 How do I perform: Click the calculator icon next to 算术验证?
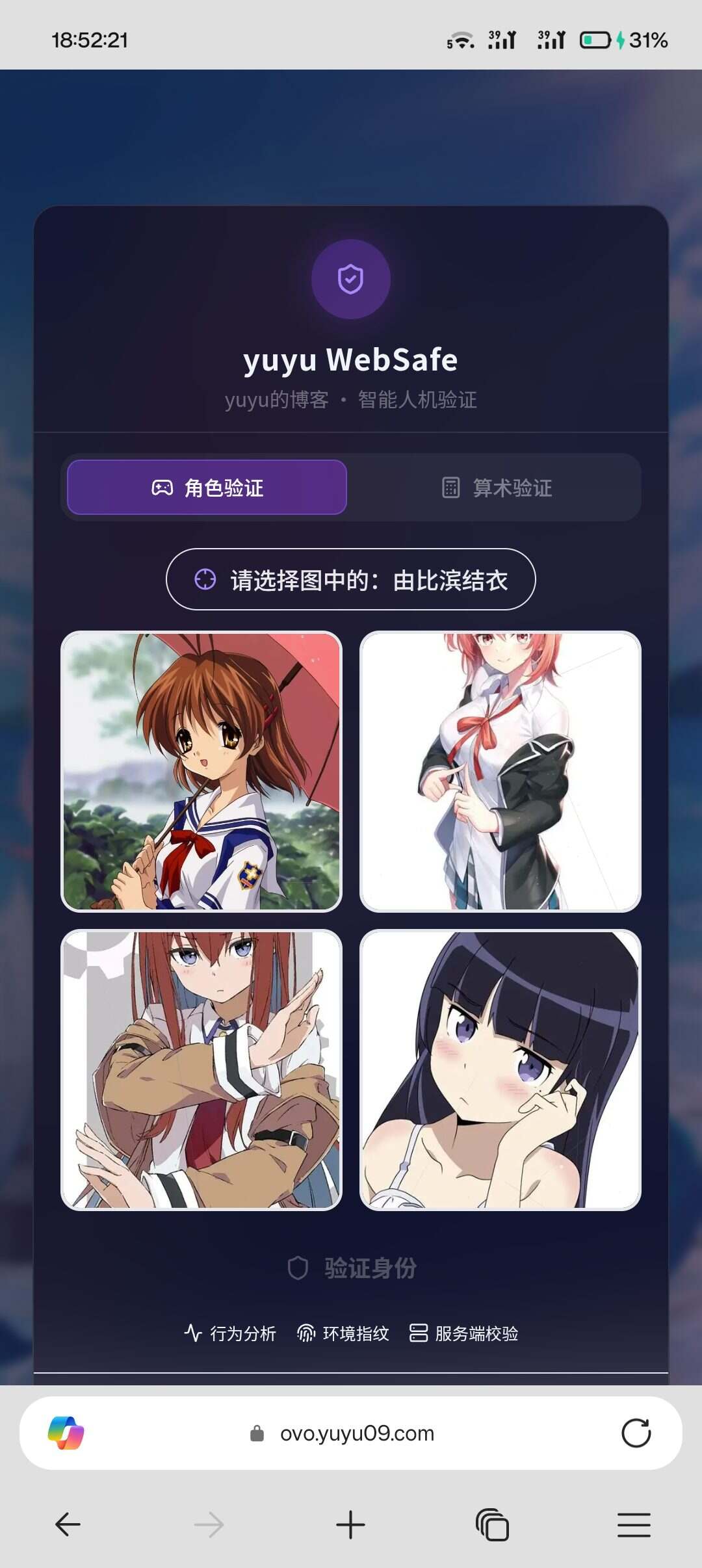[450, 488]
